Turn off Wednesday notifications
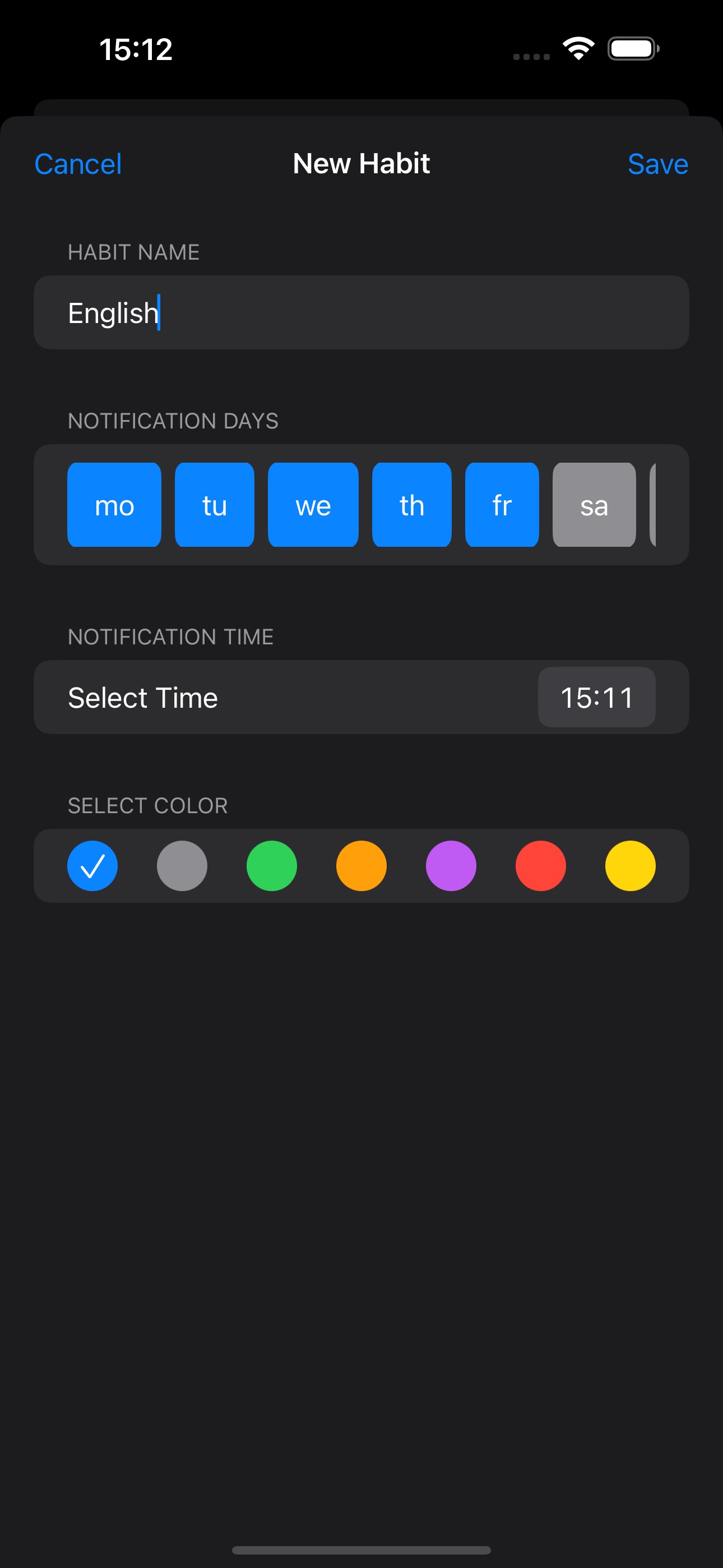Image resolution: width=723 pixels, height=1568 pixels. pos(313,505)
